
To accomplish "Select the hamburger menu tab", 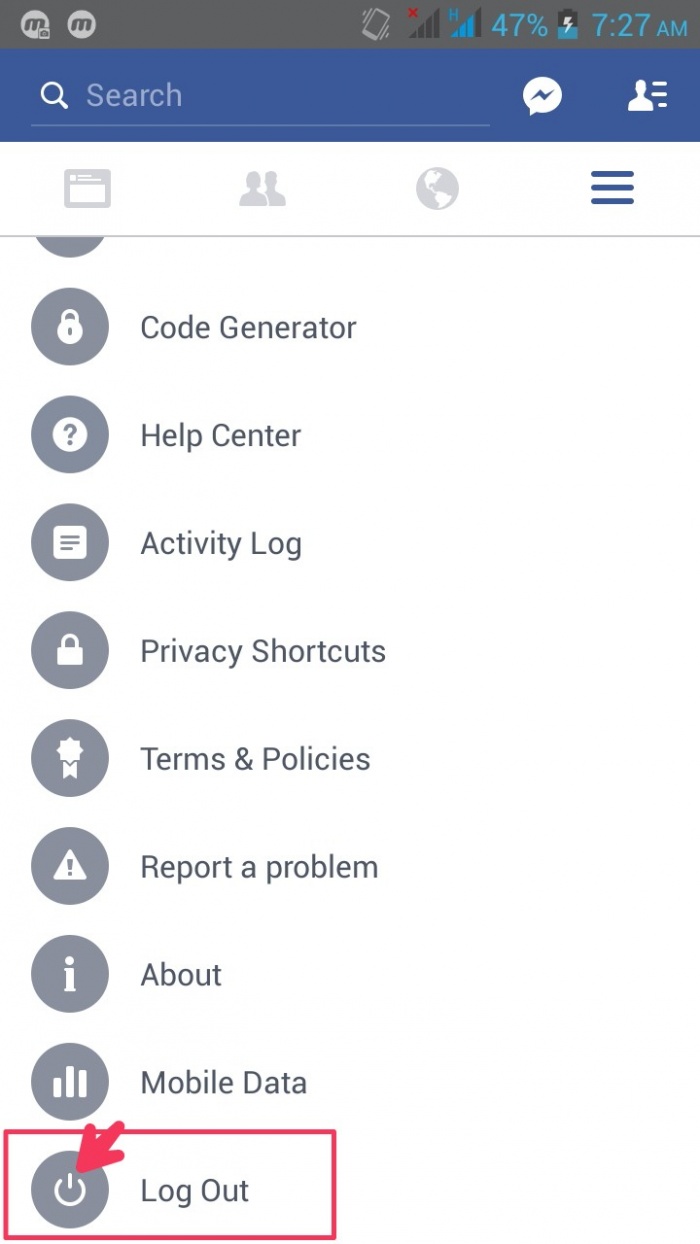I will 612,188.
